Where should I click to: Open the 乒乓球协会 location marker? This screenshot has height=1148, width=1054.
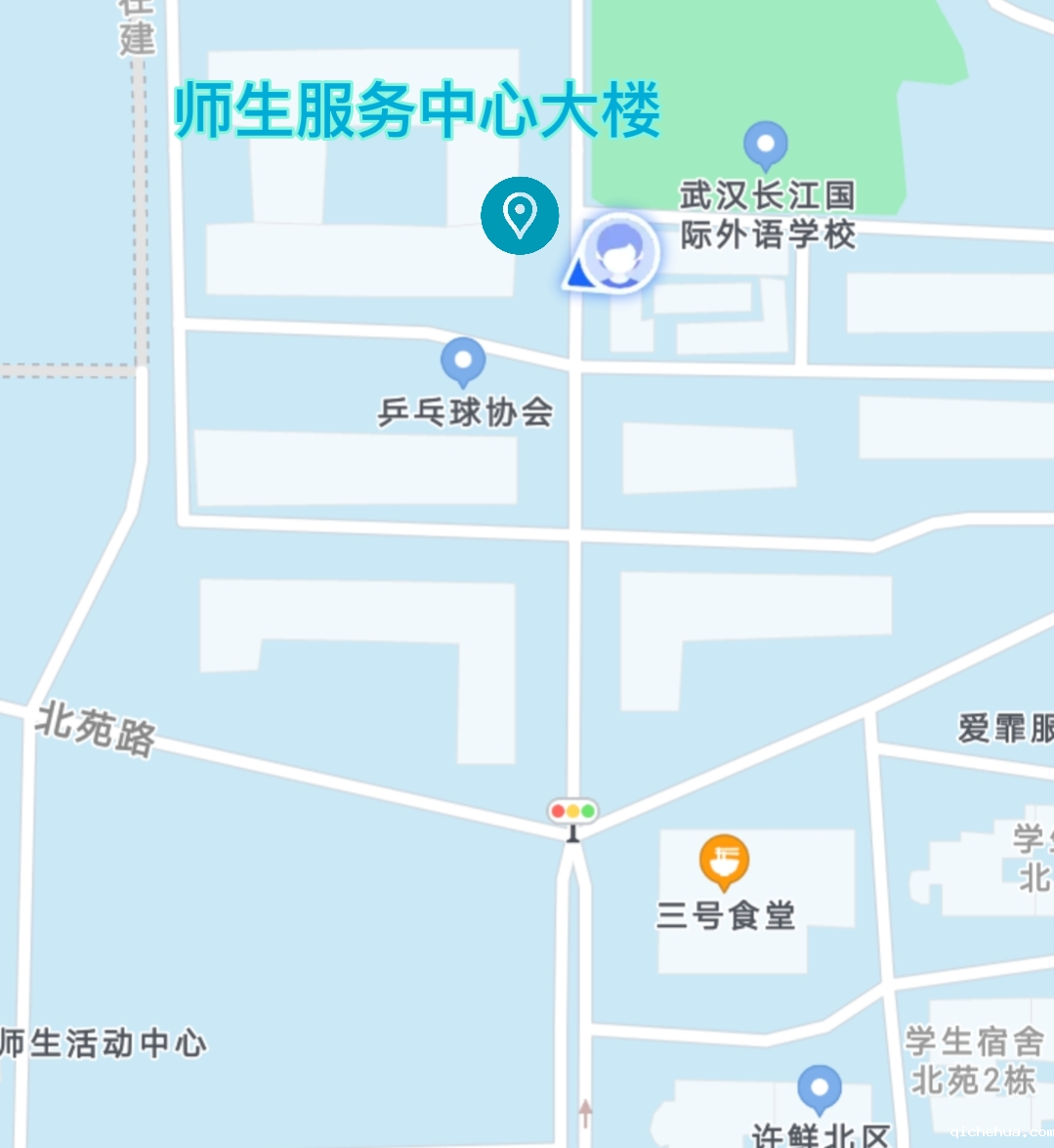463,362
